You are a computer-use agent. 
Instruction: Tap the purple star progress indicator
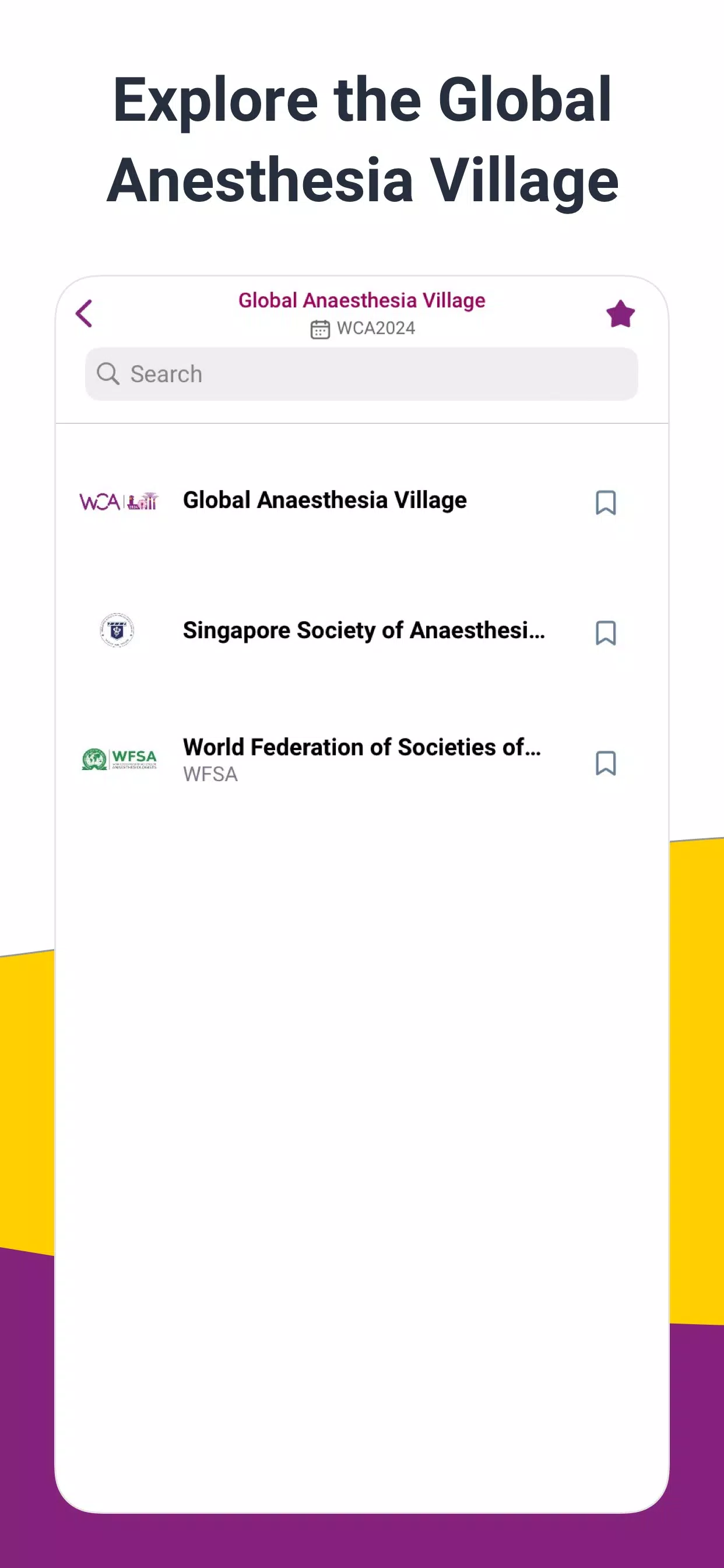pos(620,313)
